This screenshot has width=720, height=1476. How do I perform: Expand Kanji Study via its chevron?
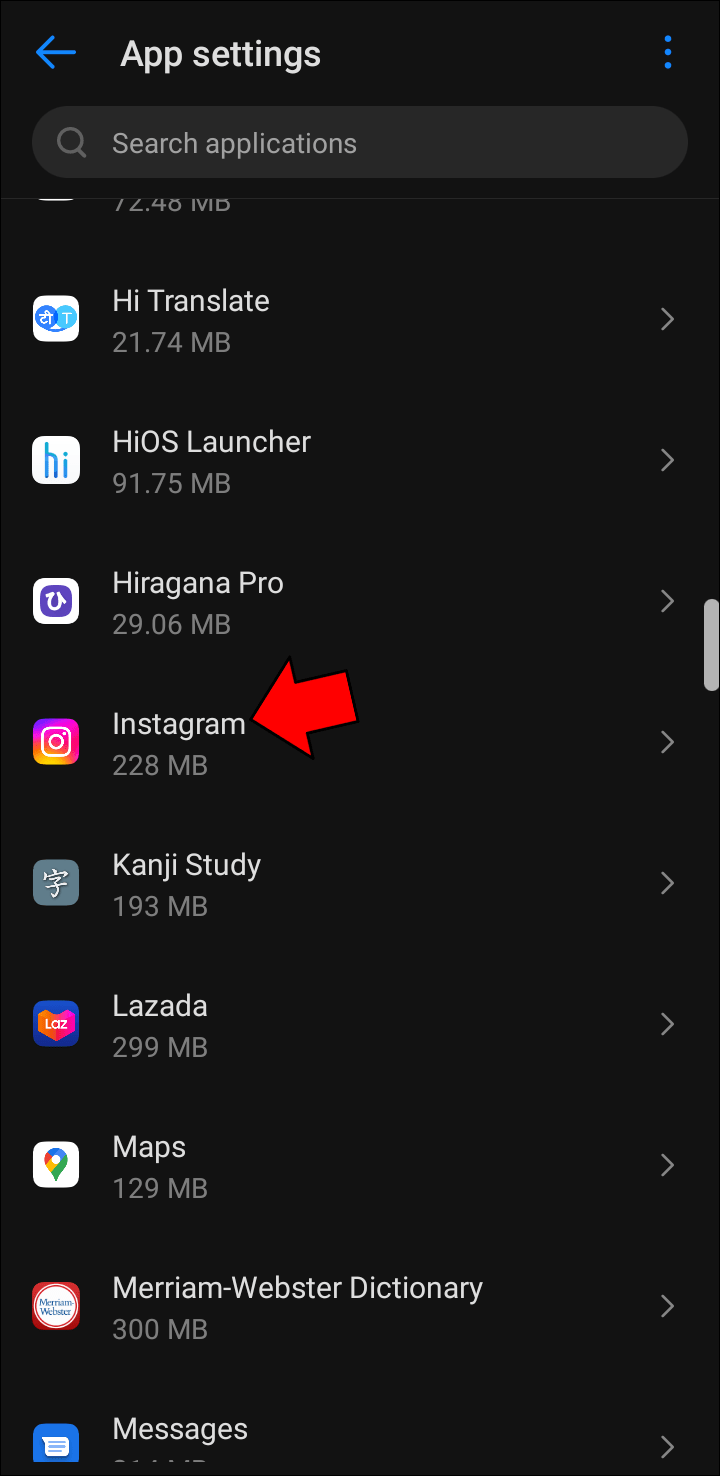click(667, 882)
